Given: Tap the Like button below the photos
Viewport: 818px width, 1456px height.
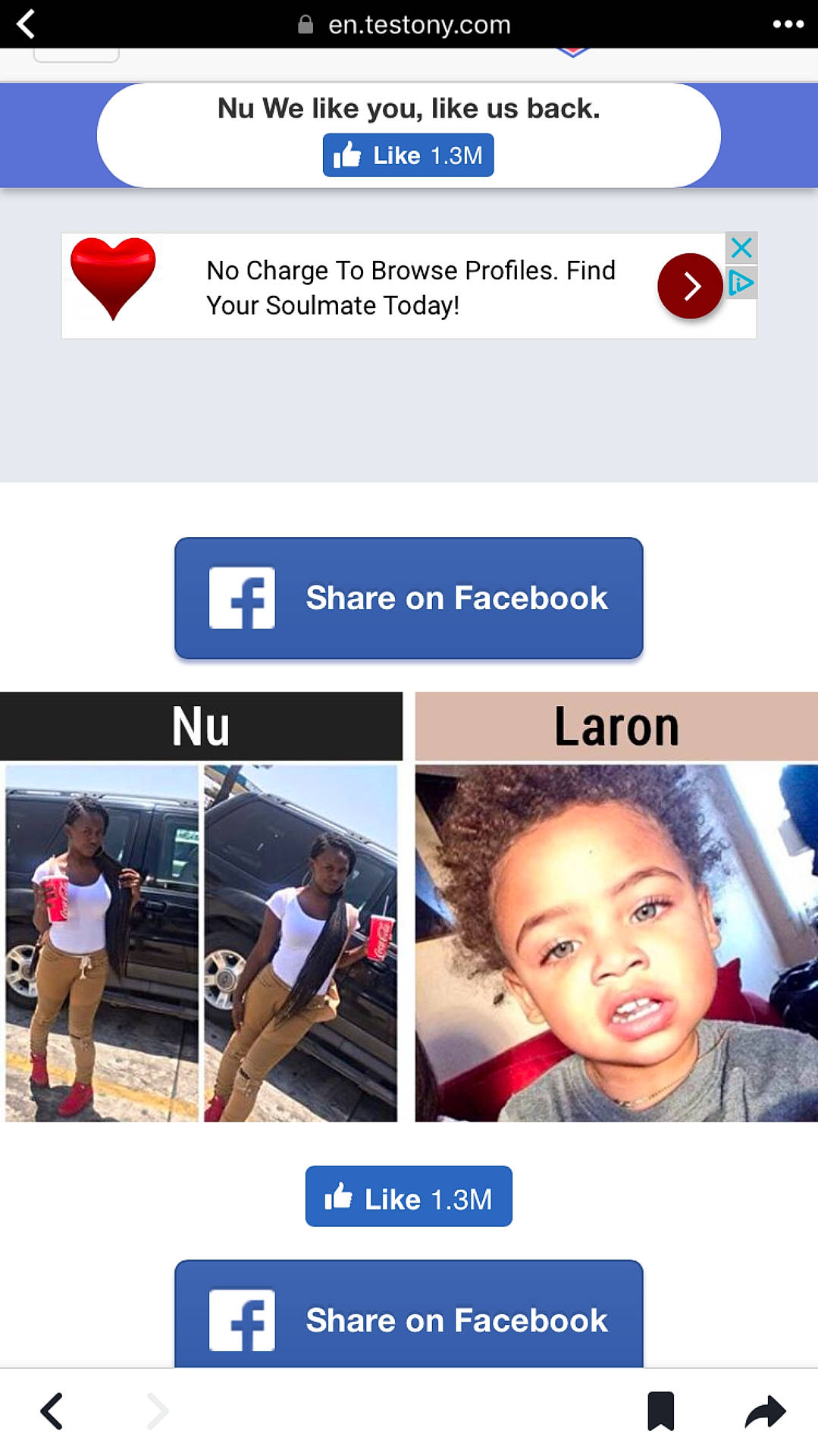Looking at the screenshot, I should (x=409, y=1198).
